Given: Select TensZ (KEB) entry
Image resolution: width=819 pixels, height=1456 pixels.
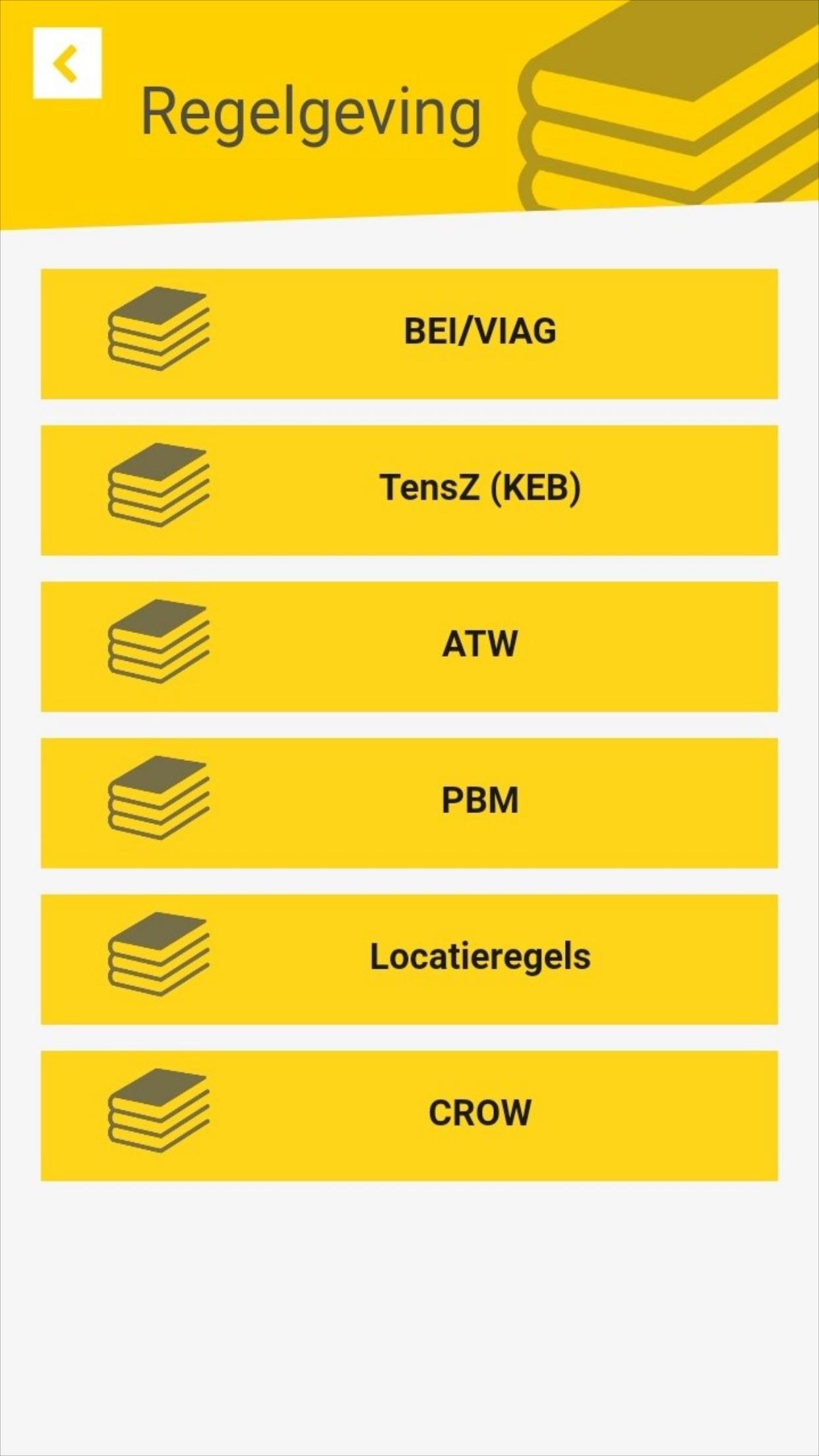Looking at the screenshot, I should pyautogui.click(x=409, y=489).
